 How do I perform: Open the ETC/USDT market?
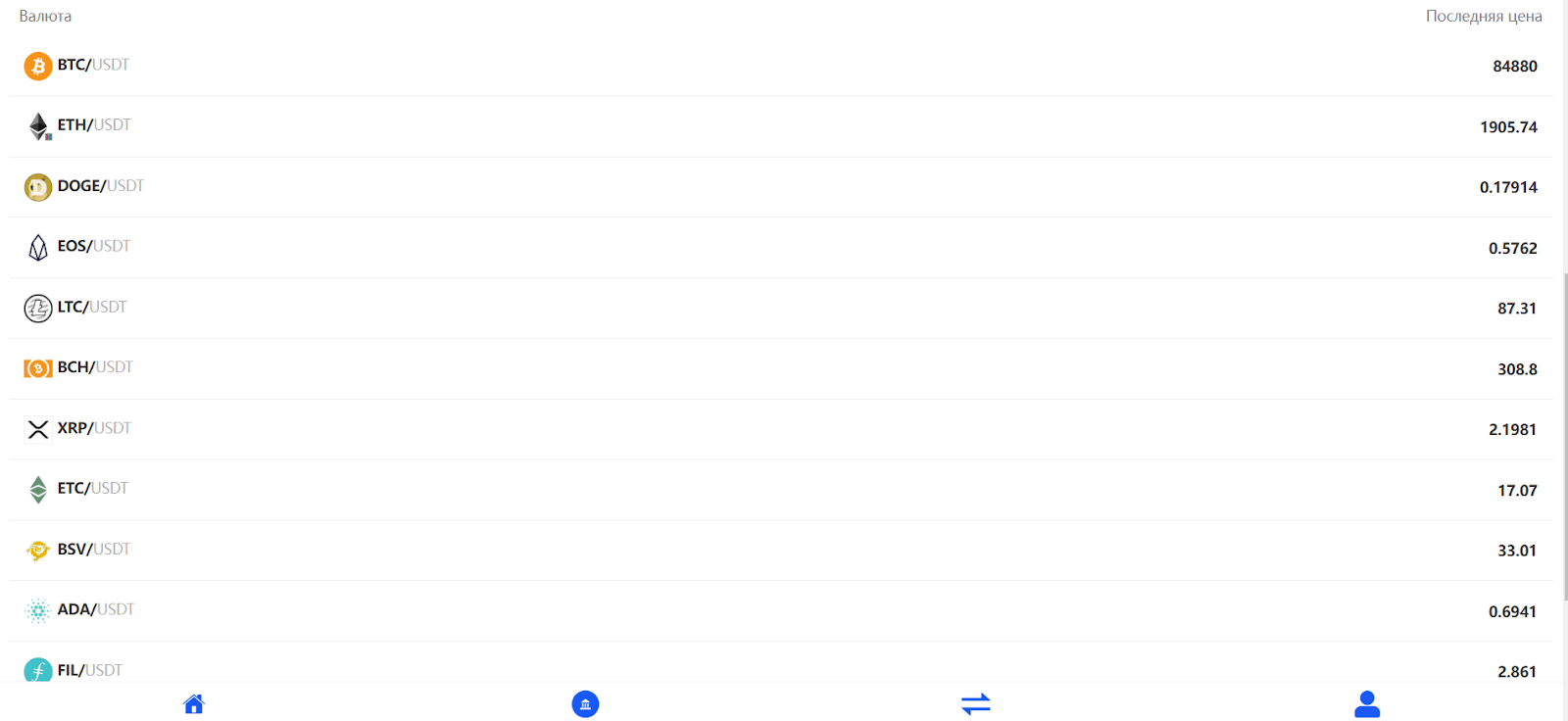(x=92, y=489)
